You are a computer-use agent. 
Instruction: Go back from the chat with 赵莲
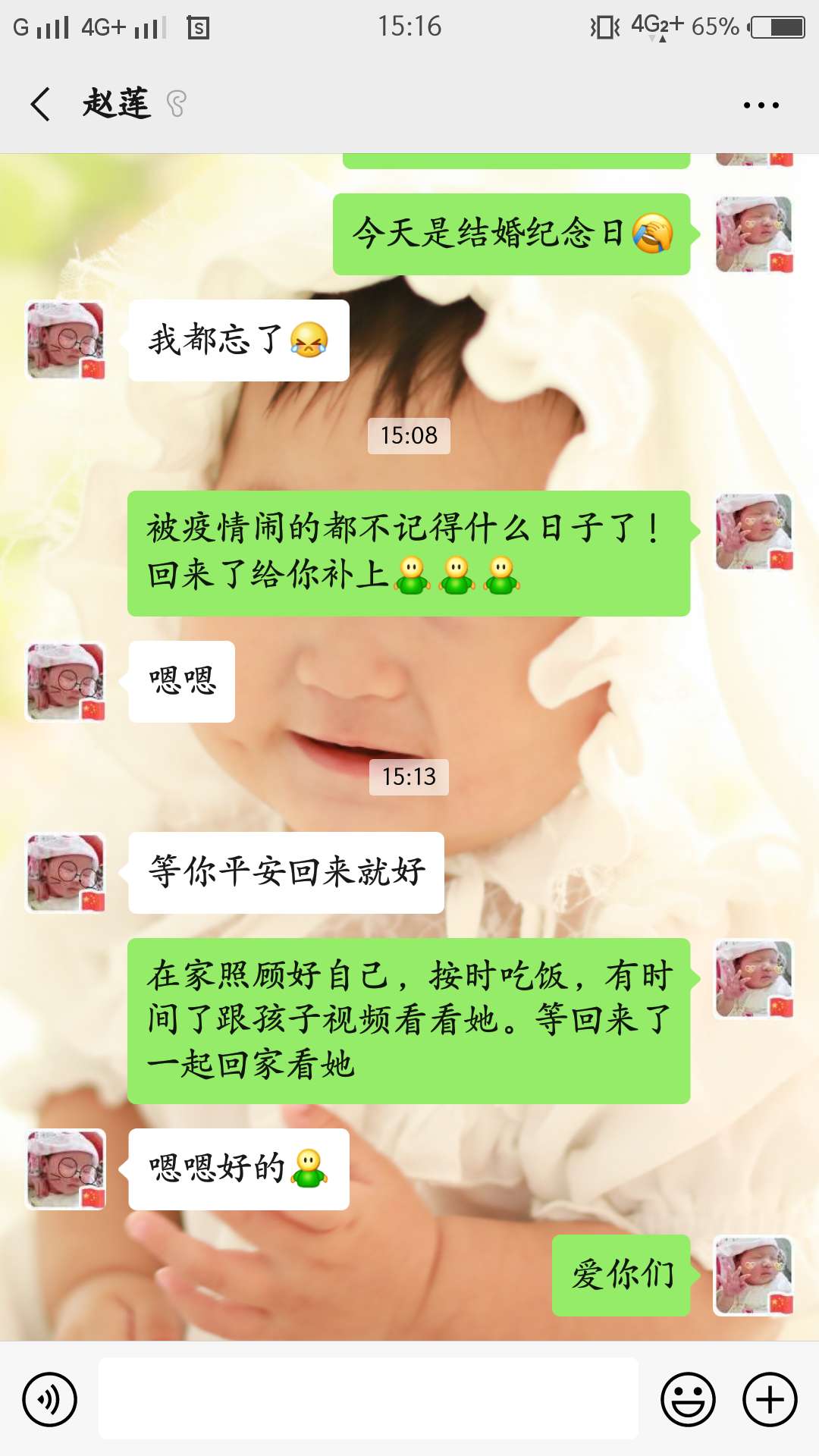41,104
